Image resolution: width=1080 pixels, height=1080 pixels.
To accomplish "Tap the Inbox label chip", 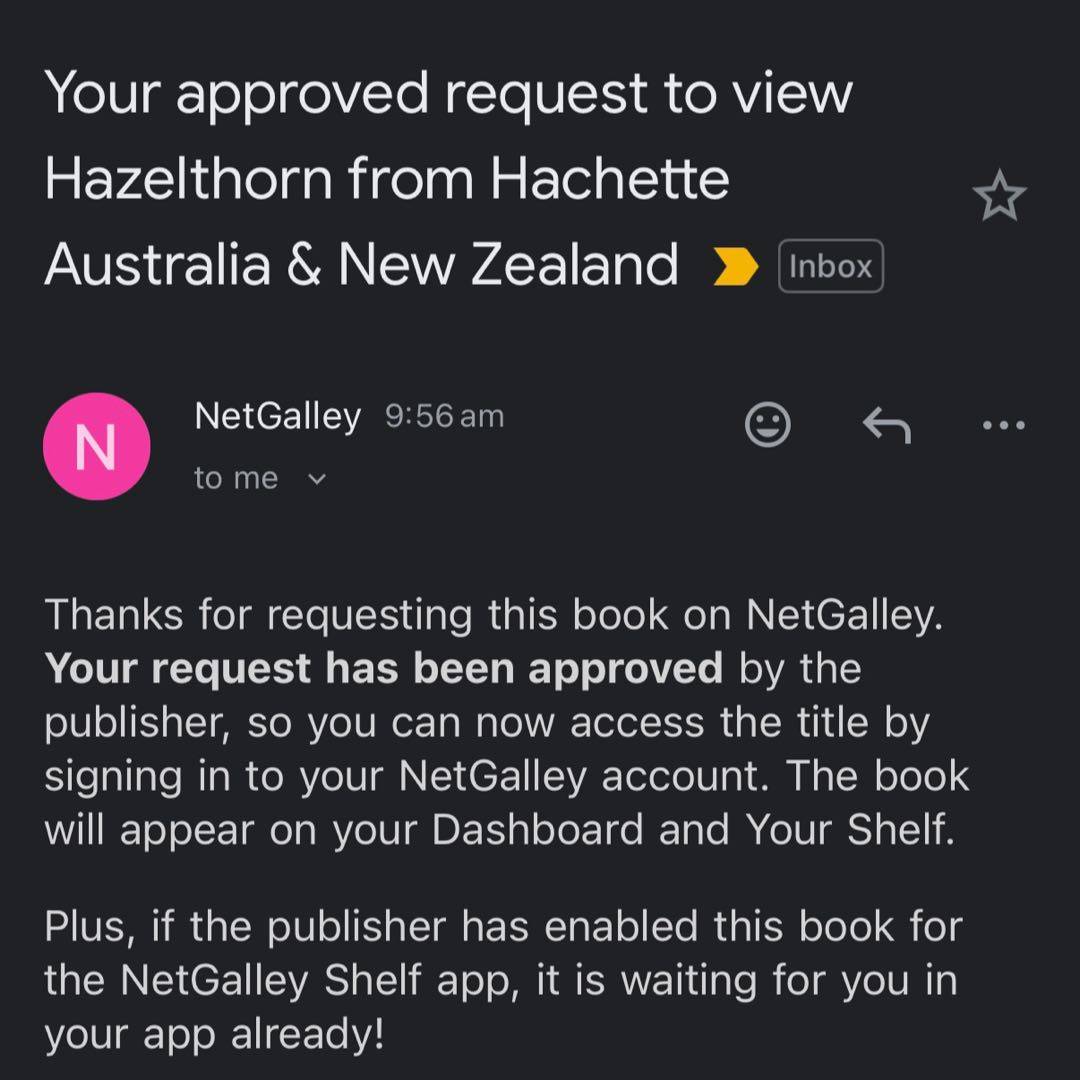I will (830, 267).
